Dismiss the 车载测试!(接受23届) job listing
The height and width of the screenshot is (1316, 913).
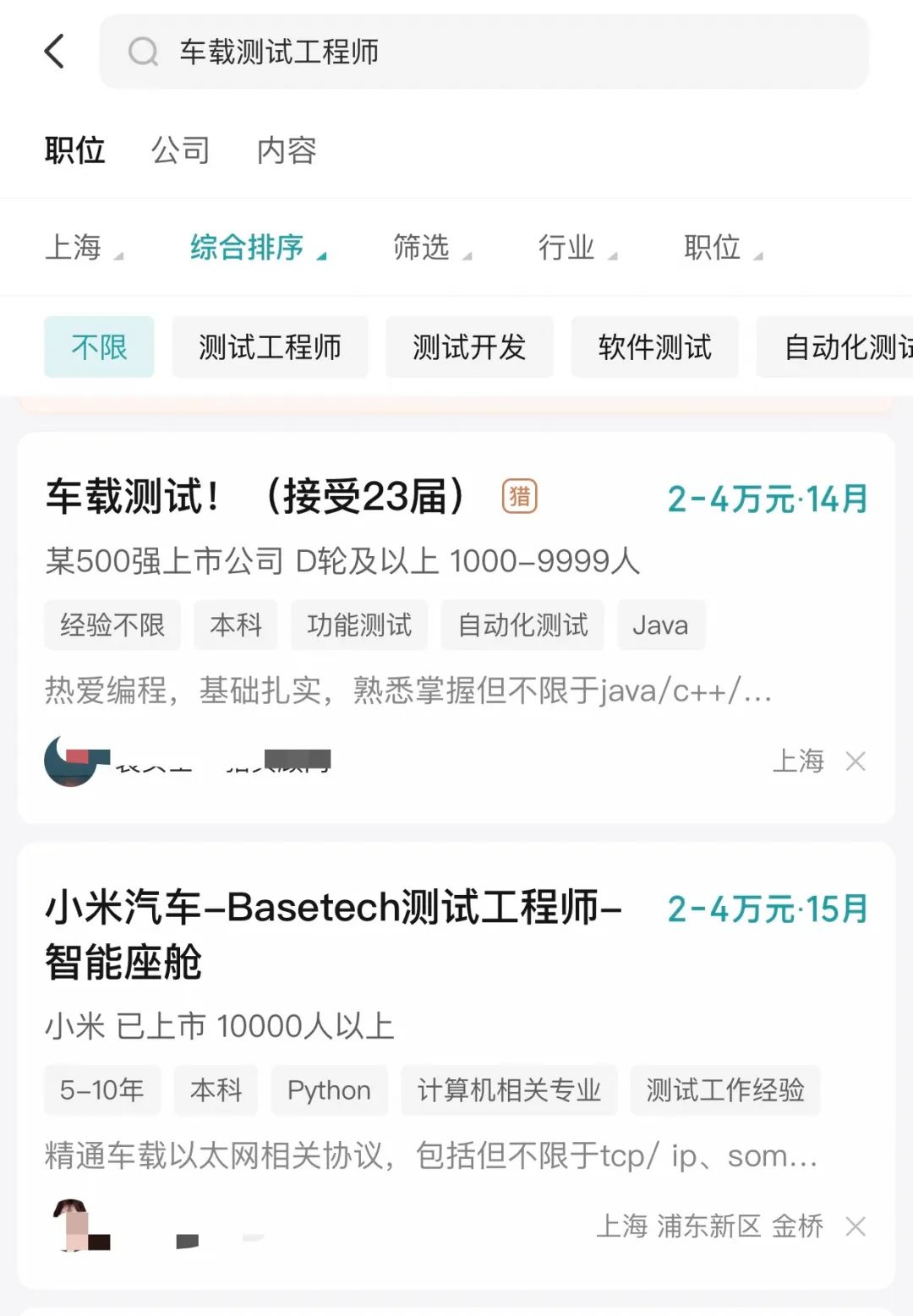pyautogui.click(x=856, y=762)
